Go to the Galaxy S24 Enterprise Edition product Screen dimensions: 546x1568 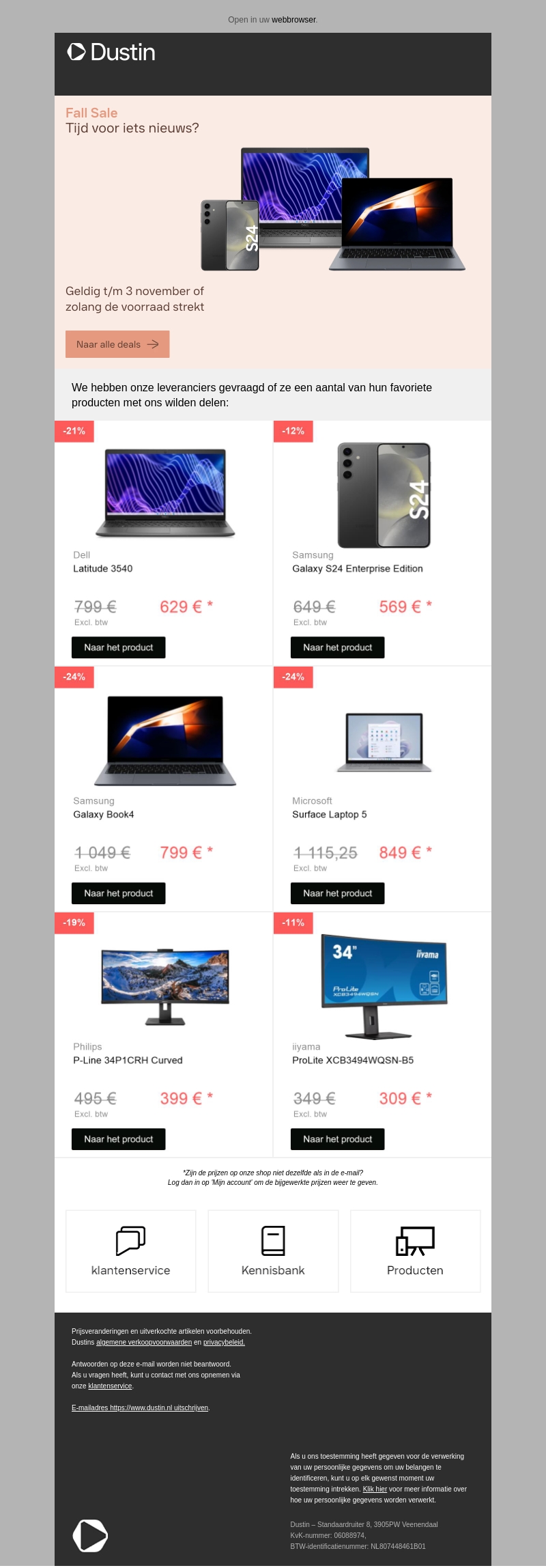[x=338, y=647]
